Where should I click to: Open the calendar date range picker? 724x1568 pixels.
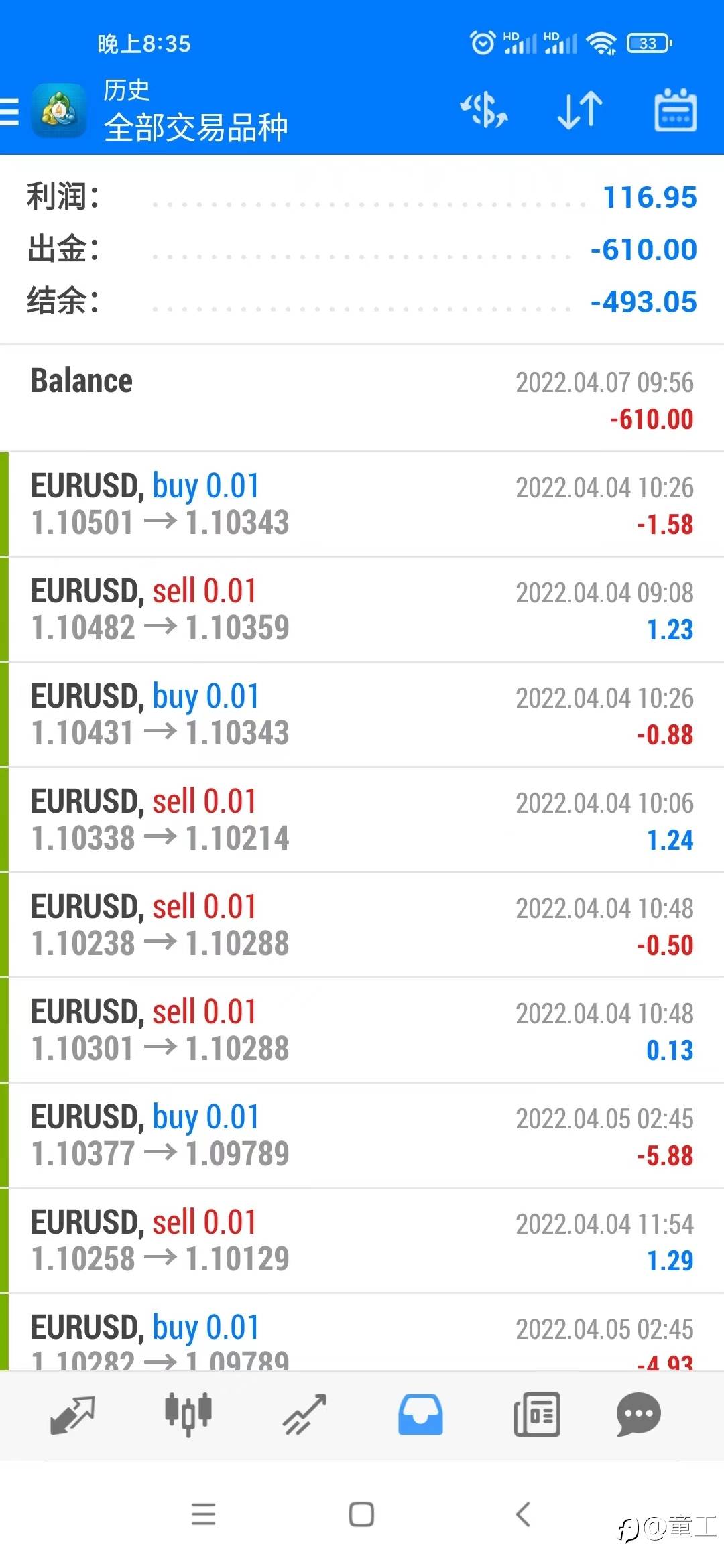675,110
